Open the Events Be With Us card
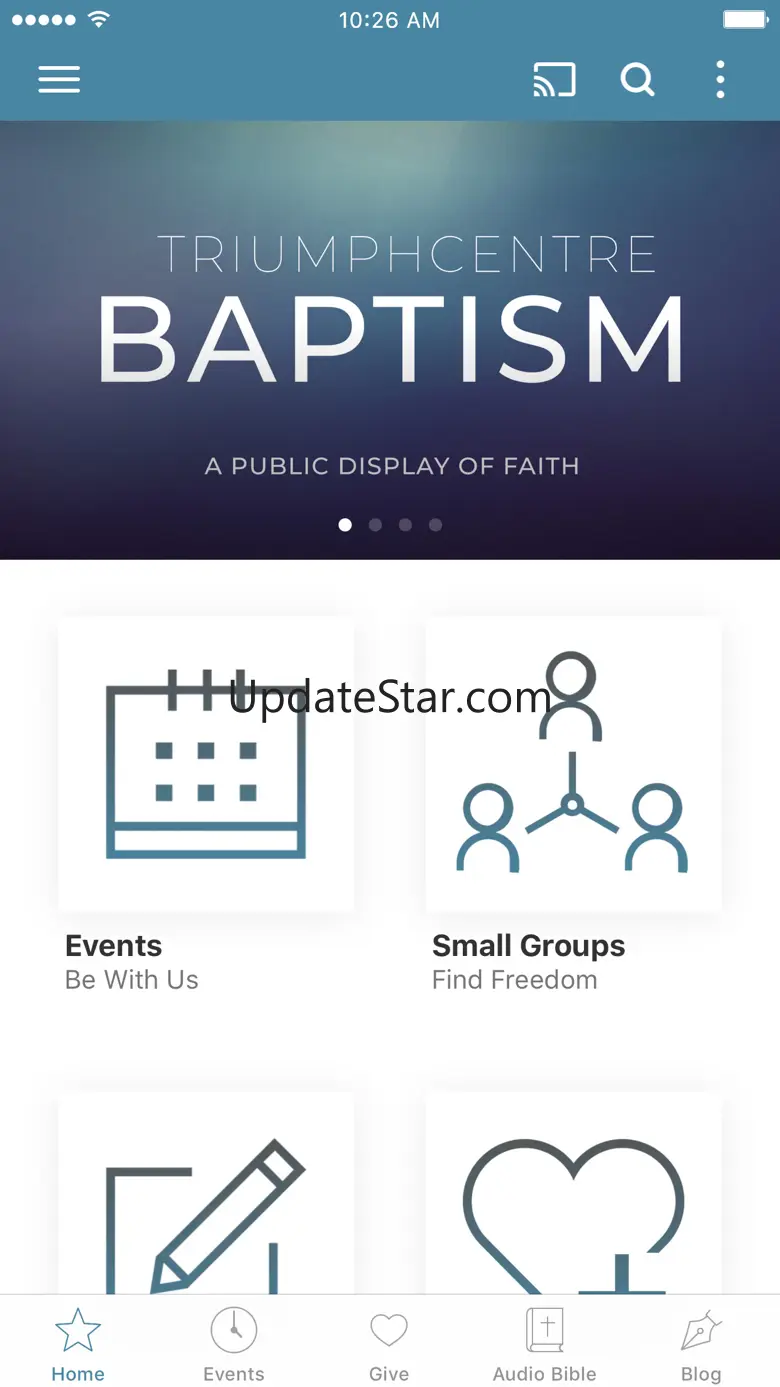Screen dimensions: 780x1387 206,765
